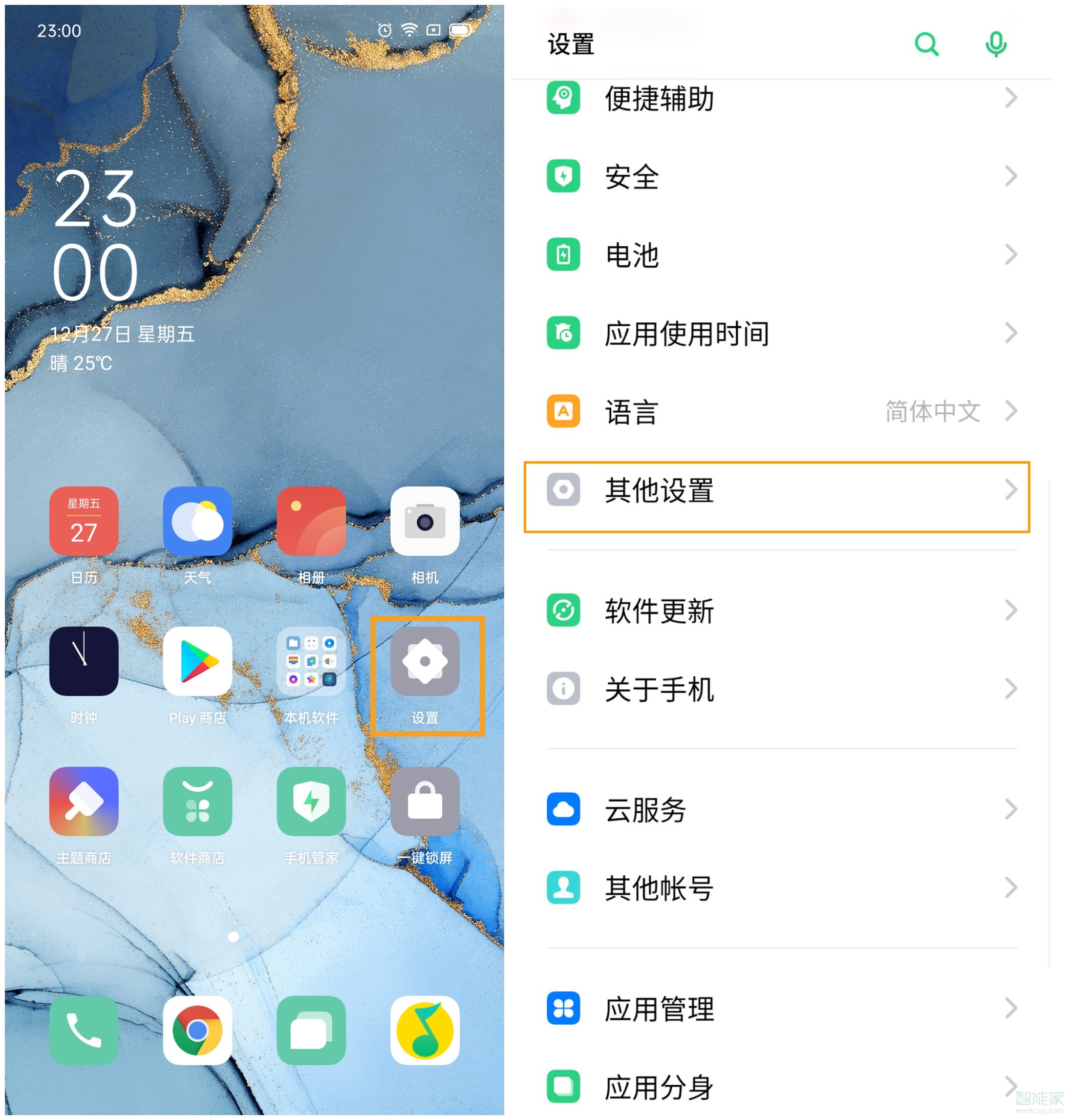
Task: Open the Play 商店 app
Action: pos(197,662)
